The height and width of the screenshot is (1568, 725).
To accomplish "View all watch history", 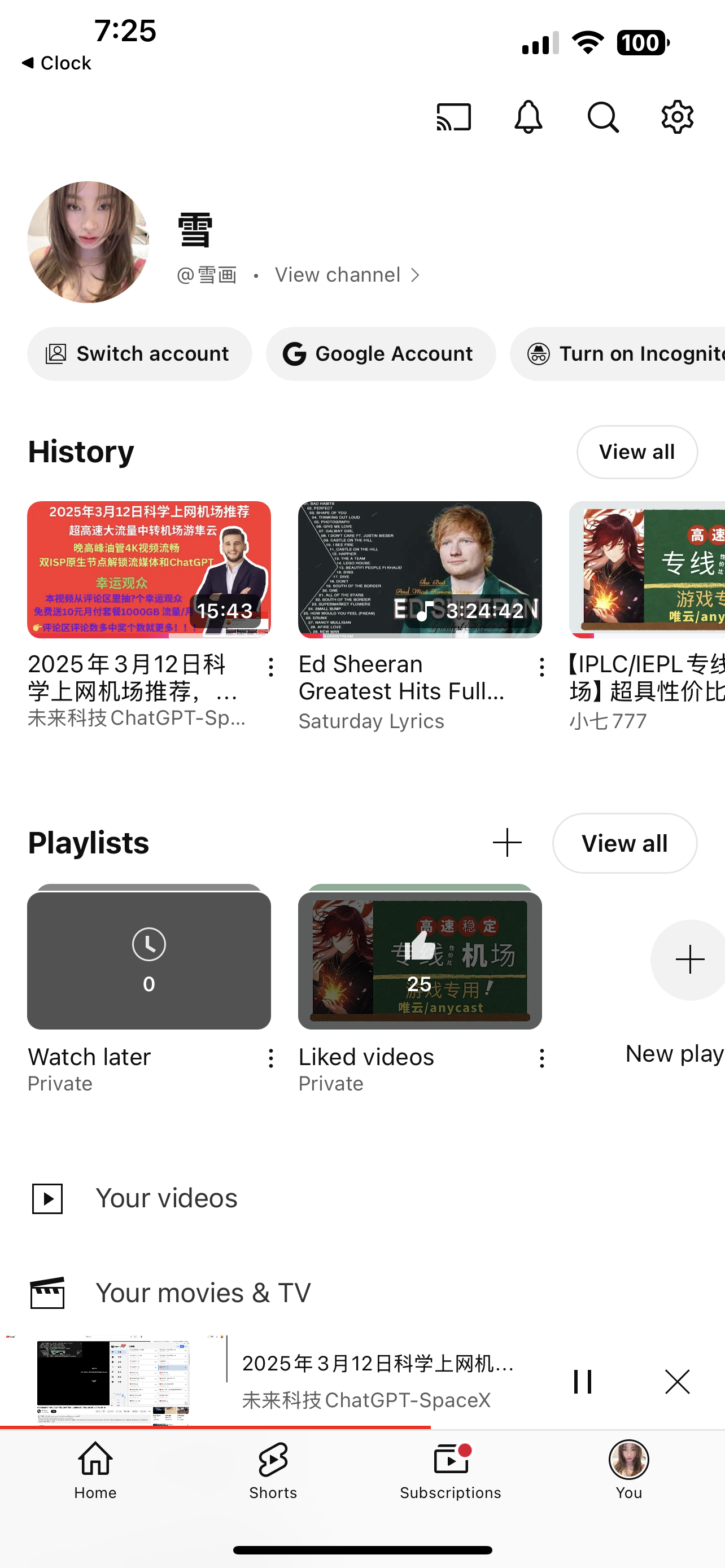I will (x=636, y=452).
